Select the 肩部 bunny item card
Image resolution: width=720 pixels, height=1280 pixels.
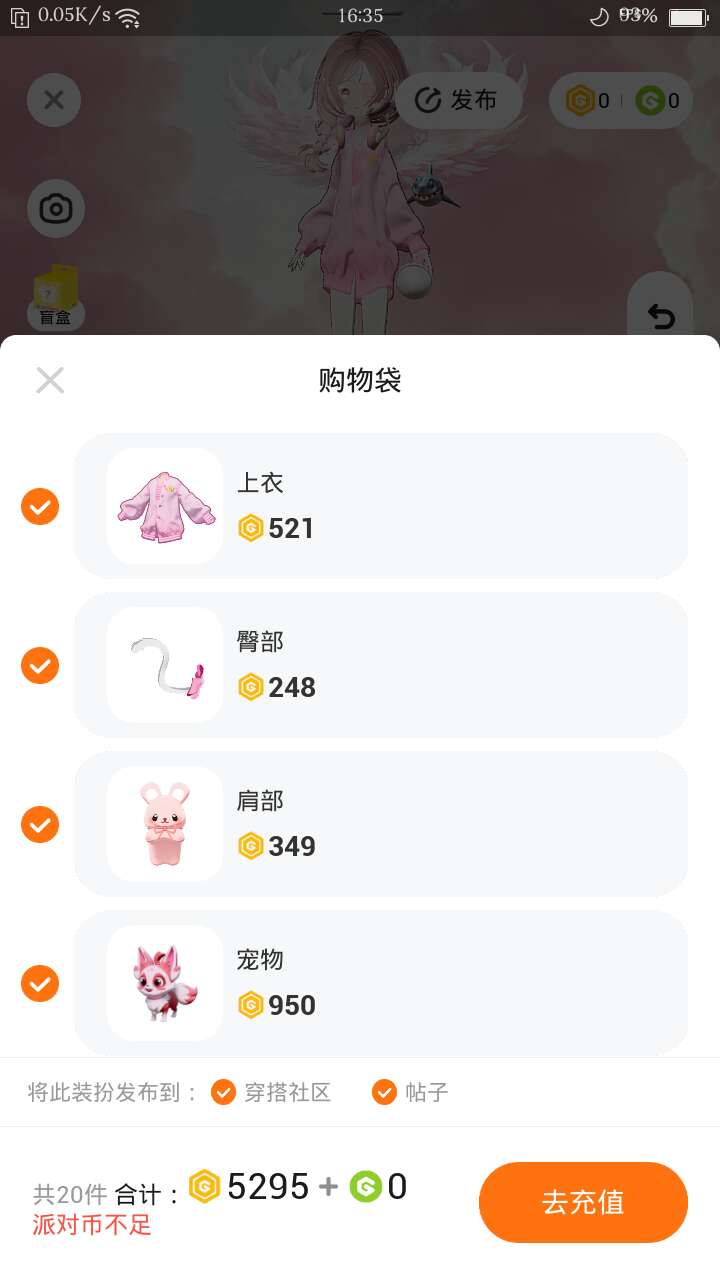(x=381, y=824)
